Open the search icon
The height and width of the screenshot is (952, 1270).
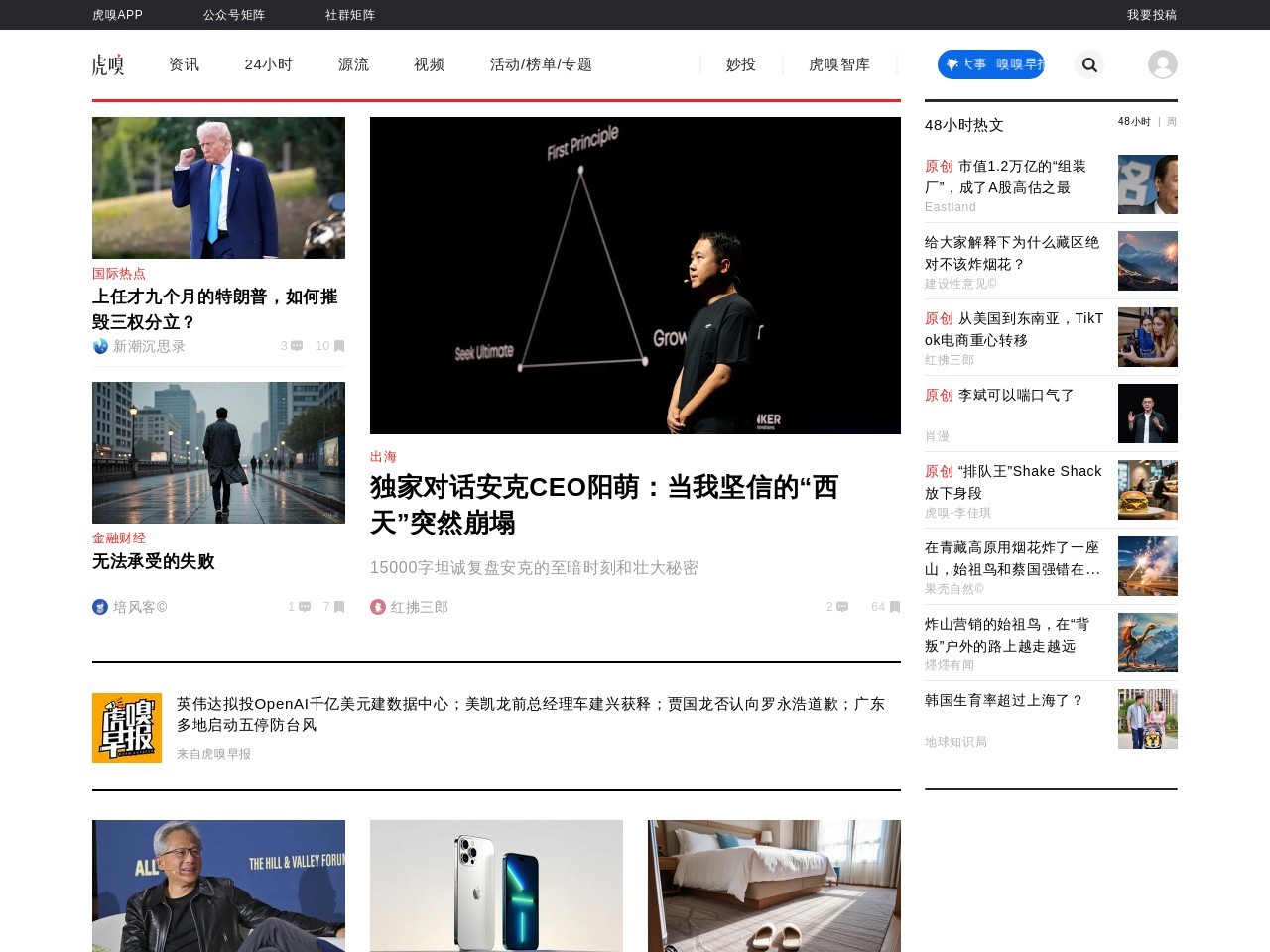pyautogui.click(x=1089, y=64)
